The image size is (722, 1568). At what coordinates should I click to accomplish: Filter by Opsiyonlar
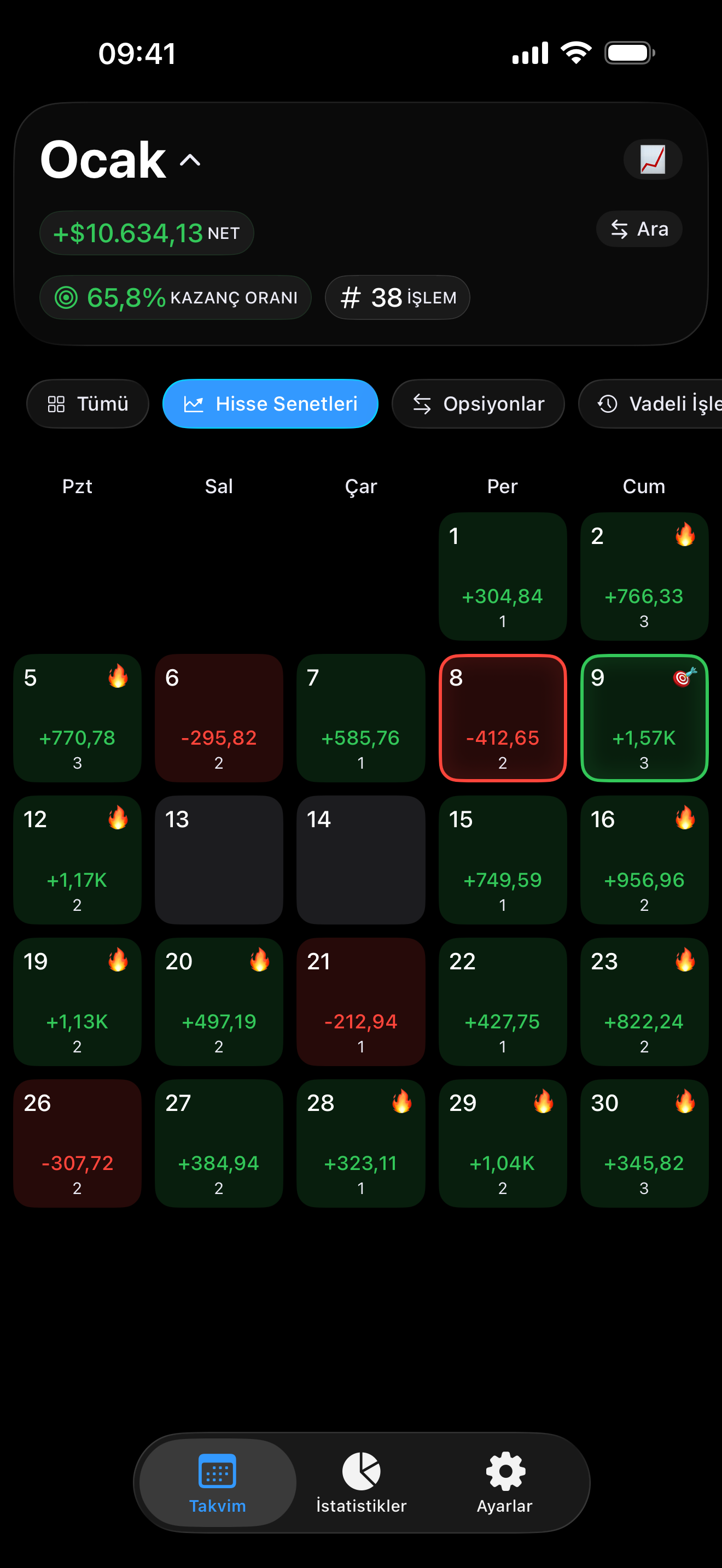point(478,403)
